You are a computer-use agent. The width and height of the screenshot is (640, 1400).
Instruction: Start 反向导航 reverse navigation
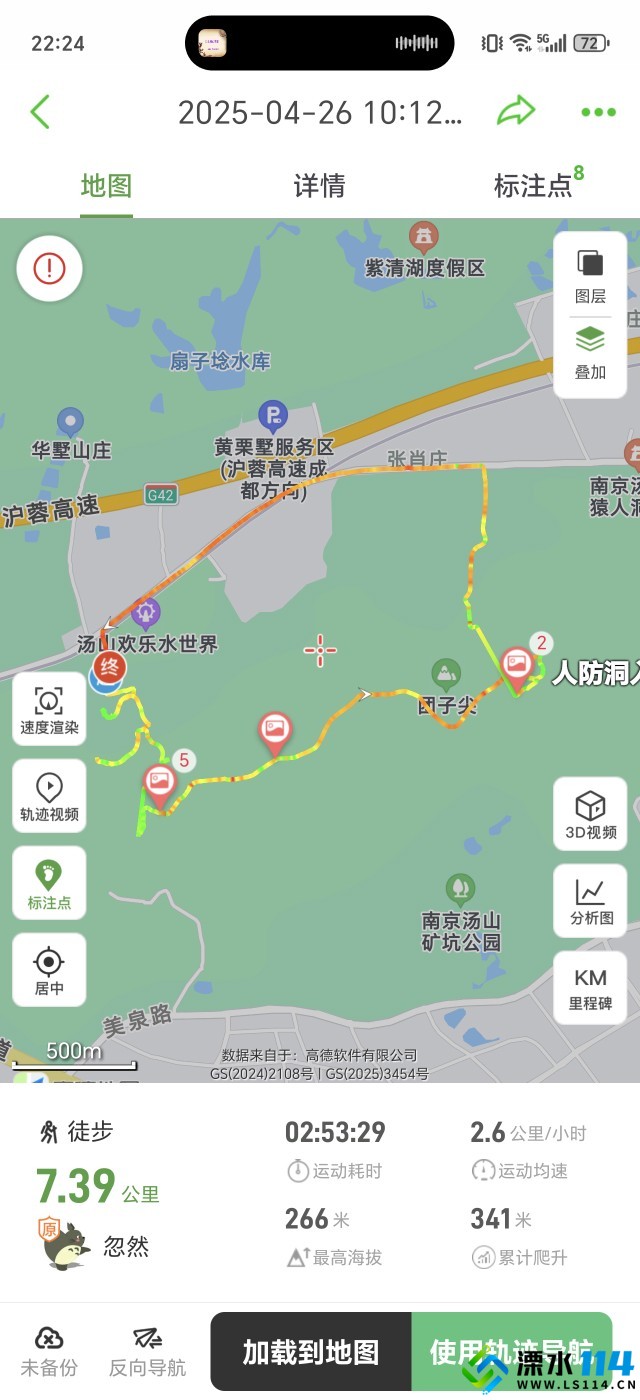click(x=148, y=1350)
